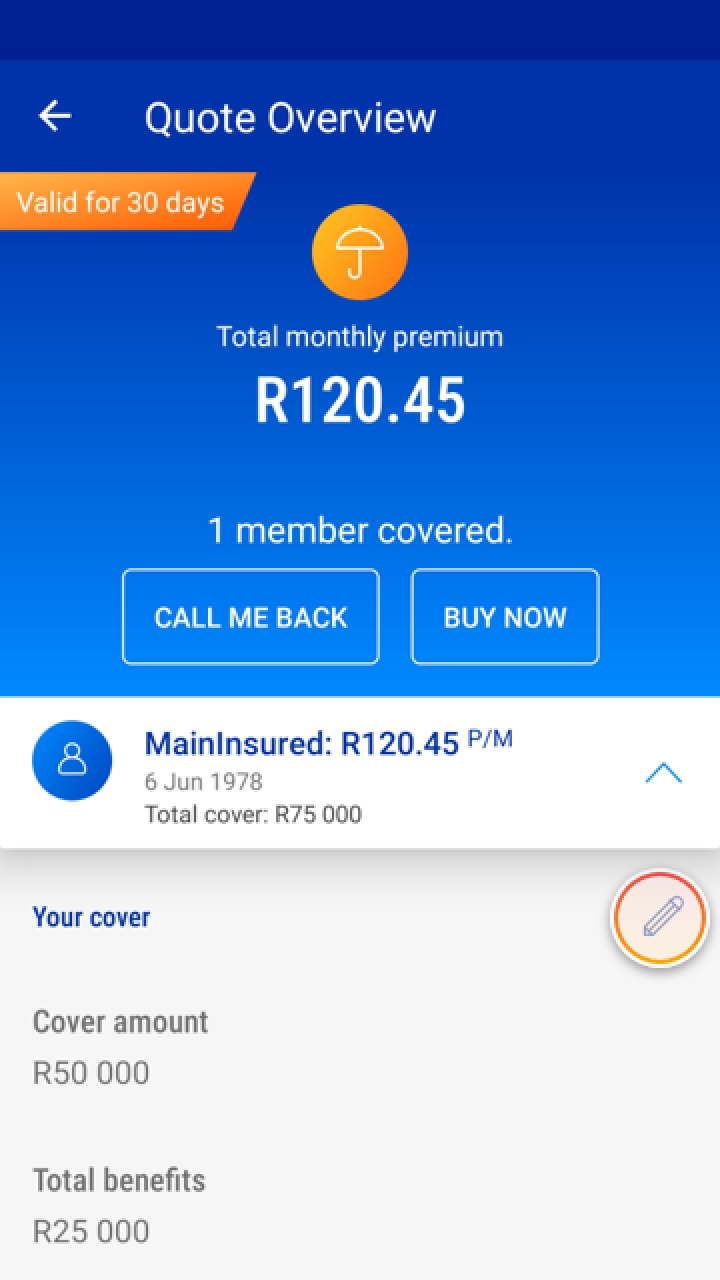Tap the upward chevron next to MainInsured

coord(664,772)
